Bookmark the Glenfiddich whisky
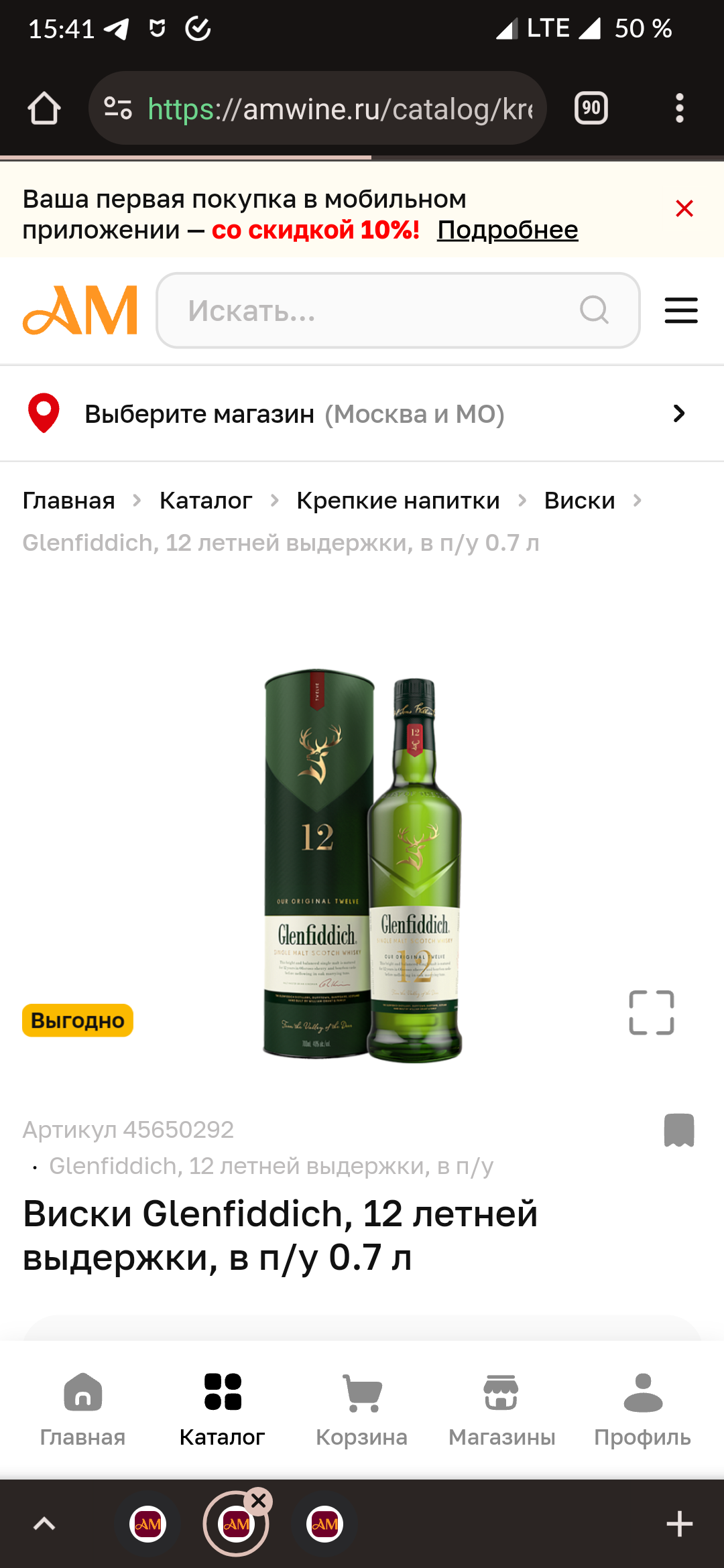Screen dimensions: 724x1568 pyautogui.click(x=678, y=1130)
